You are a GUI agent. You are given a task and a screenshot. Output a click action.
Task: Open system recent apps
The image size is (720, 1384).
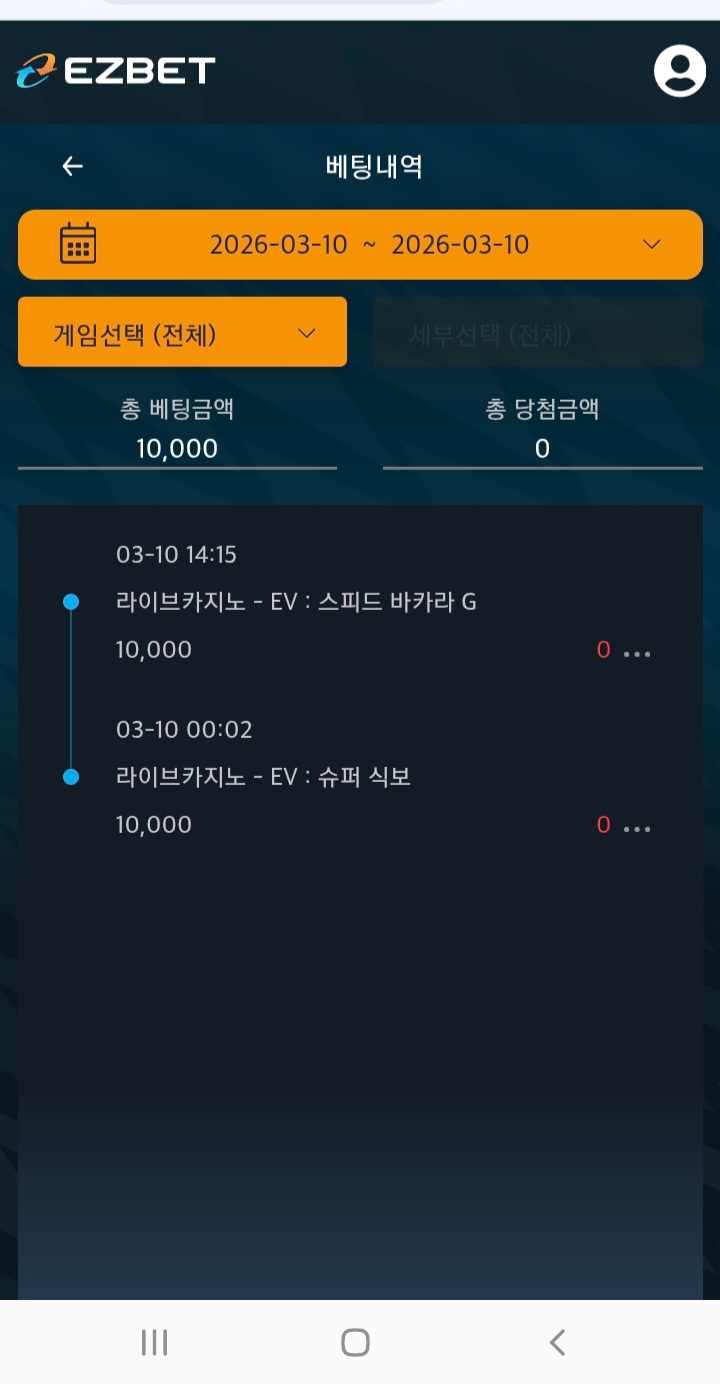pos(154,1342)
